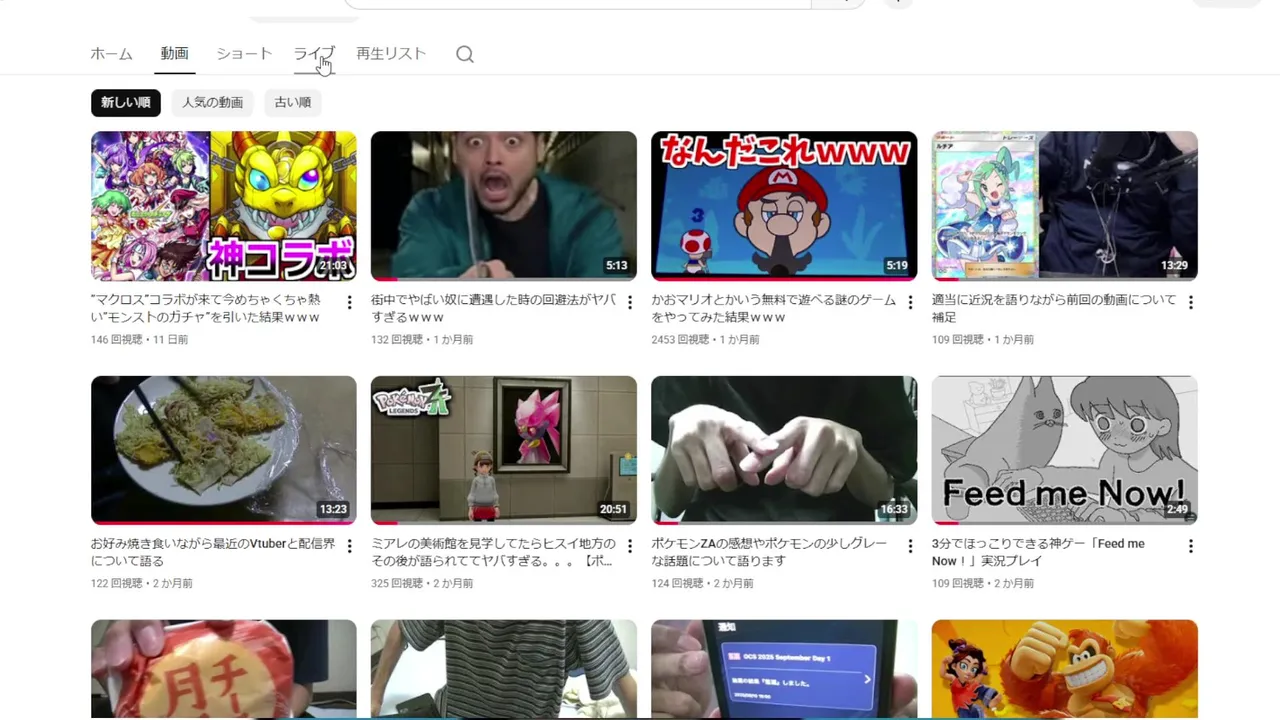Open the Feed me Now! 実況プレイ video
The width and height of the screenshot is (1280, 720).
point(1064,450)
